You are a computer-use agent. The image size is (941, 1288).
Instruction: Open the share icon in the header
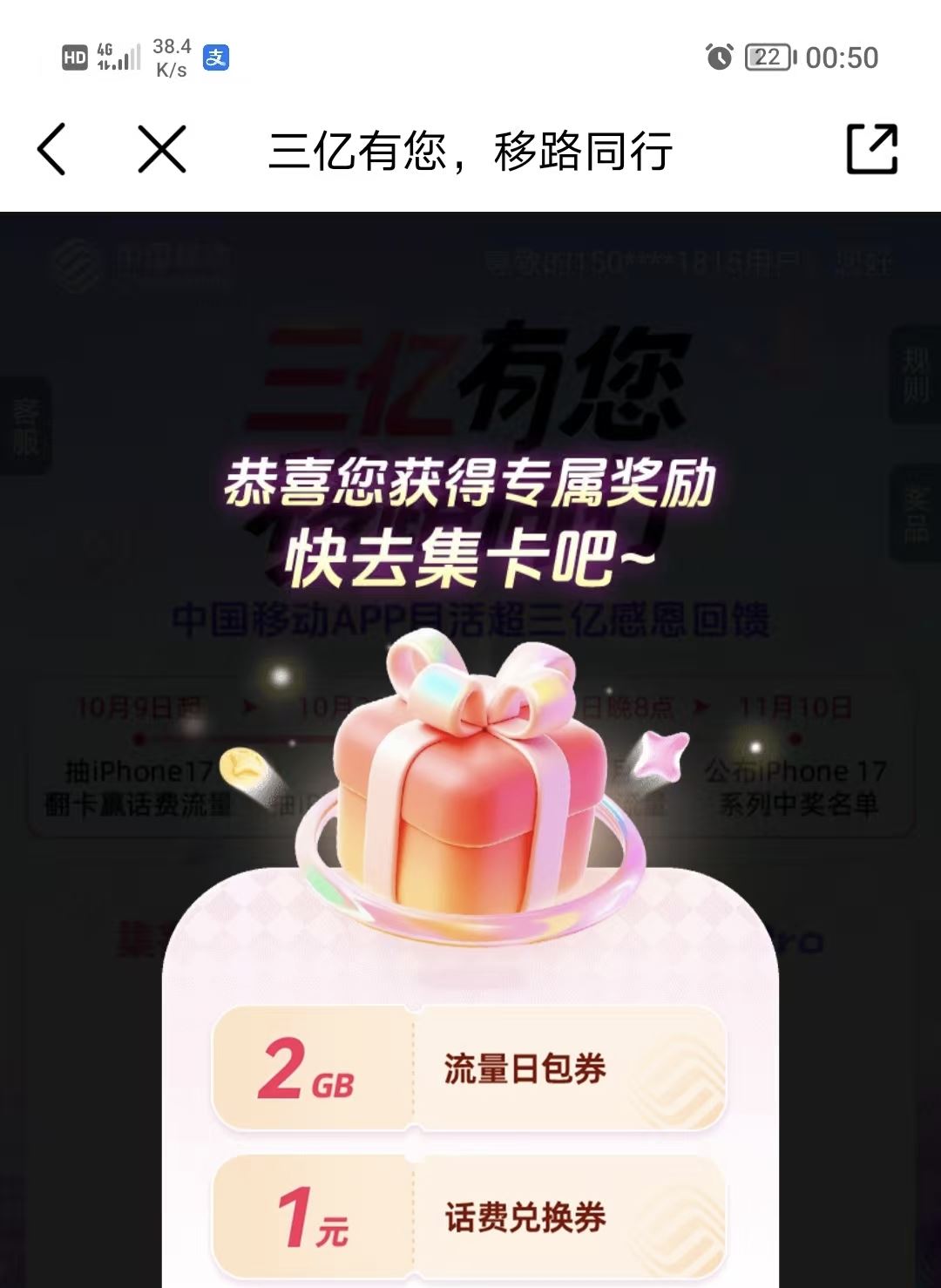coord(872,149)
